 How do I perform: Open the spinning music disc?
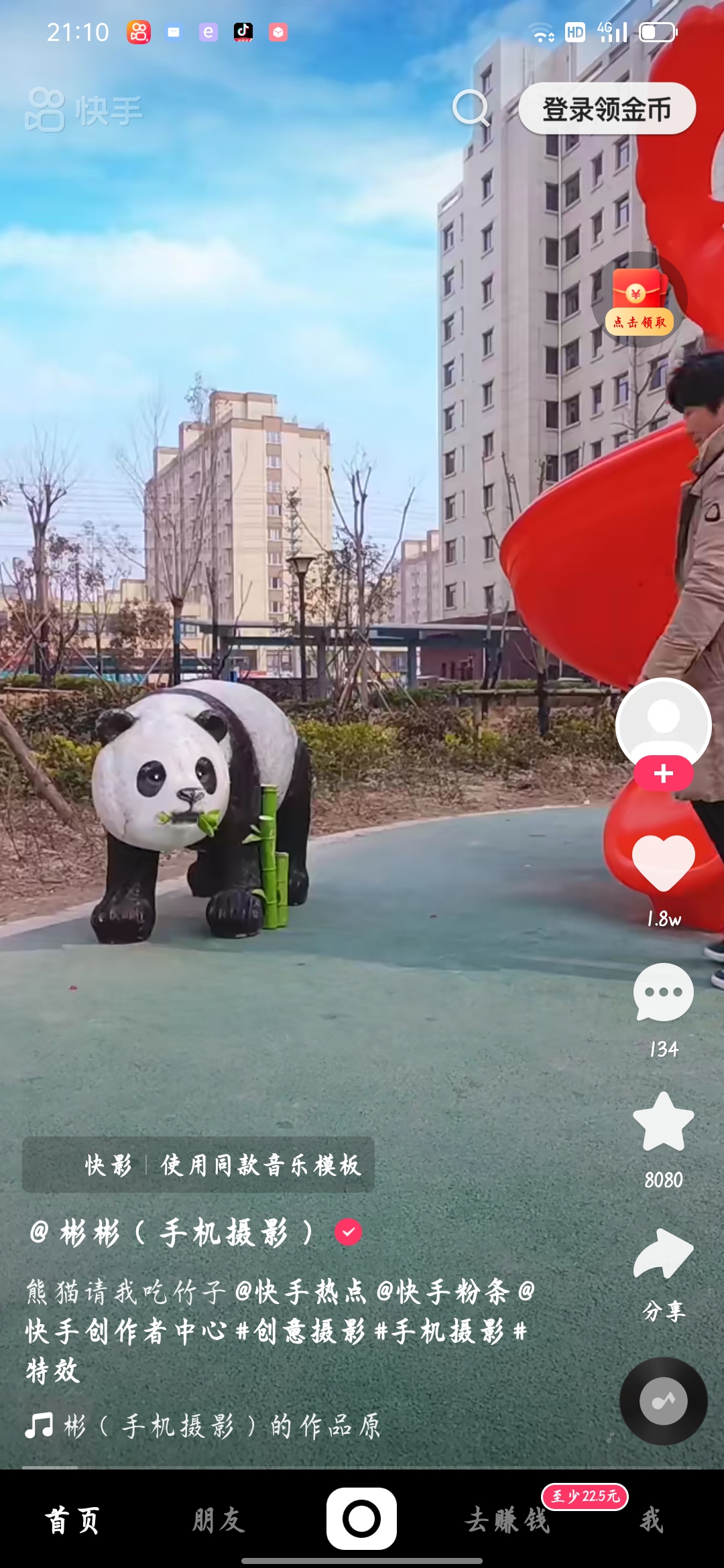point(663,1400)
